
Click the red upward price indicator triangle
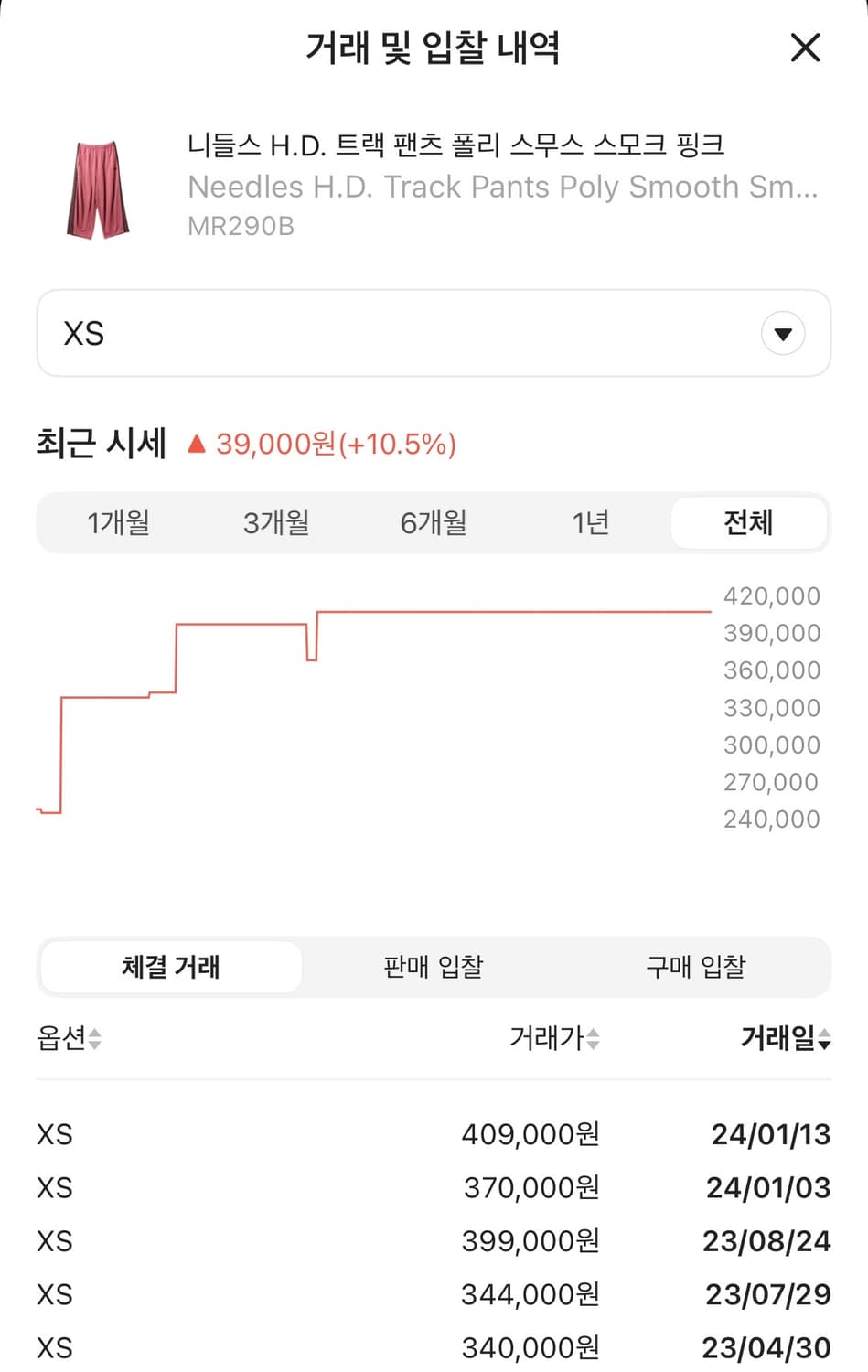point(195,444)
